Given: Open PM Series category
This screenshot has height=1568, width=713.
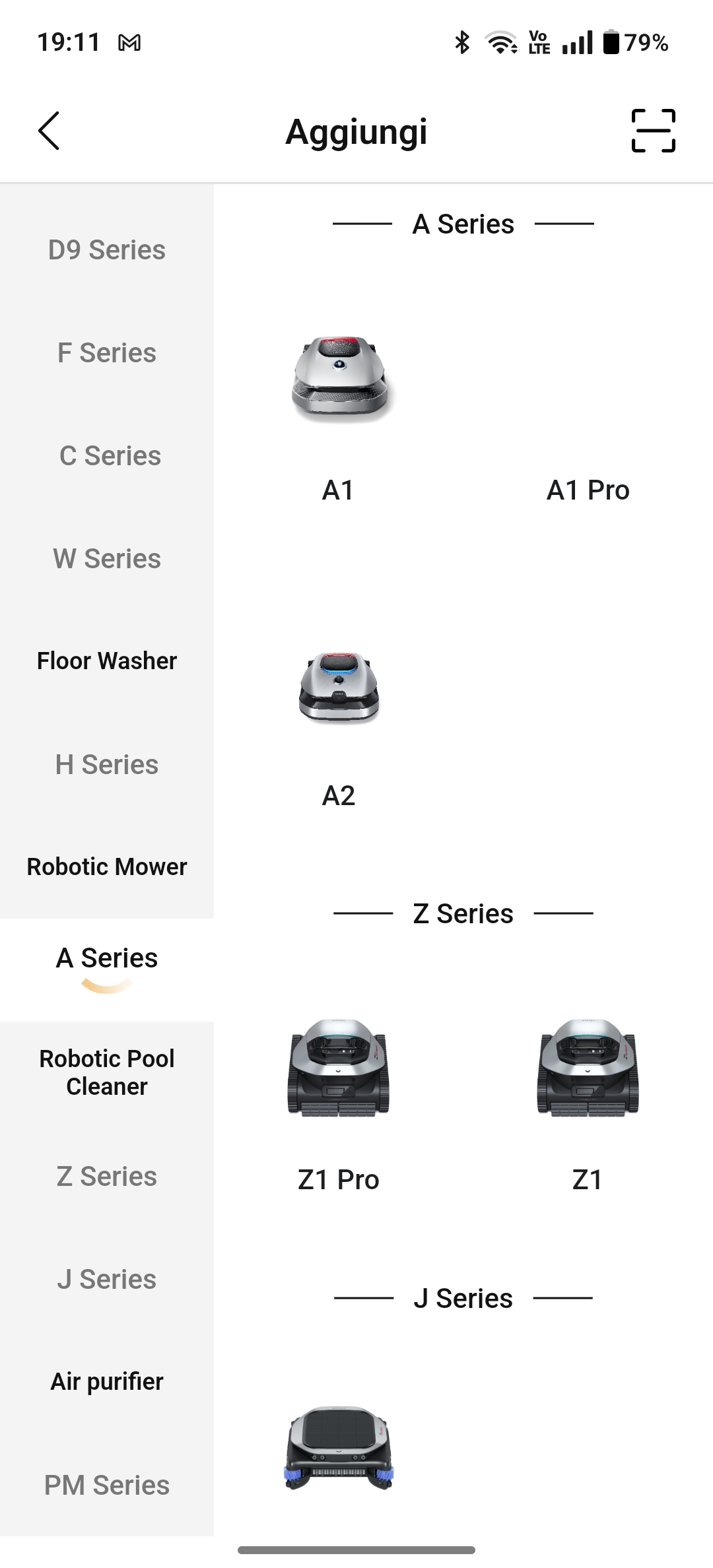Looking at the screenshot, I should tap(107, 1486).
